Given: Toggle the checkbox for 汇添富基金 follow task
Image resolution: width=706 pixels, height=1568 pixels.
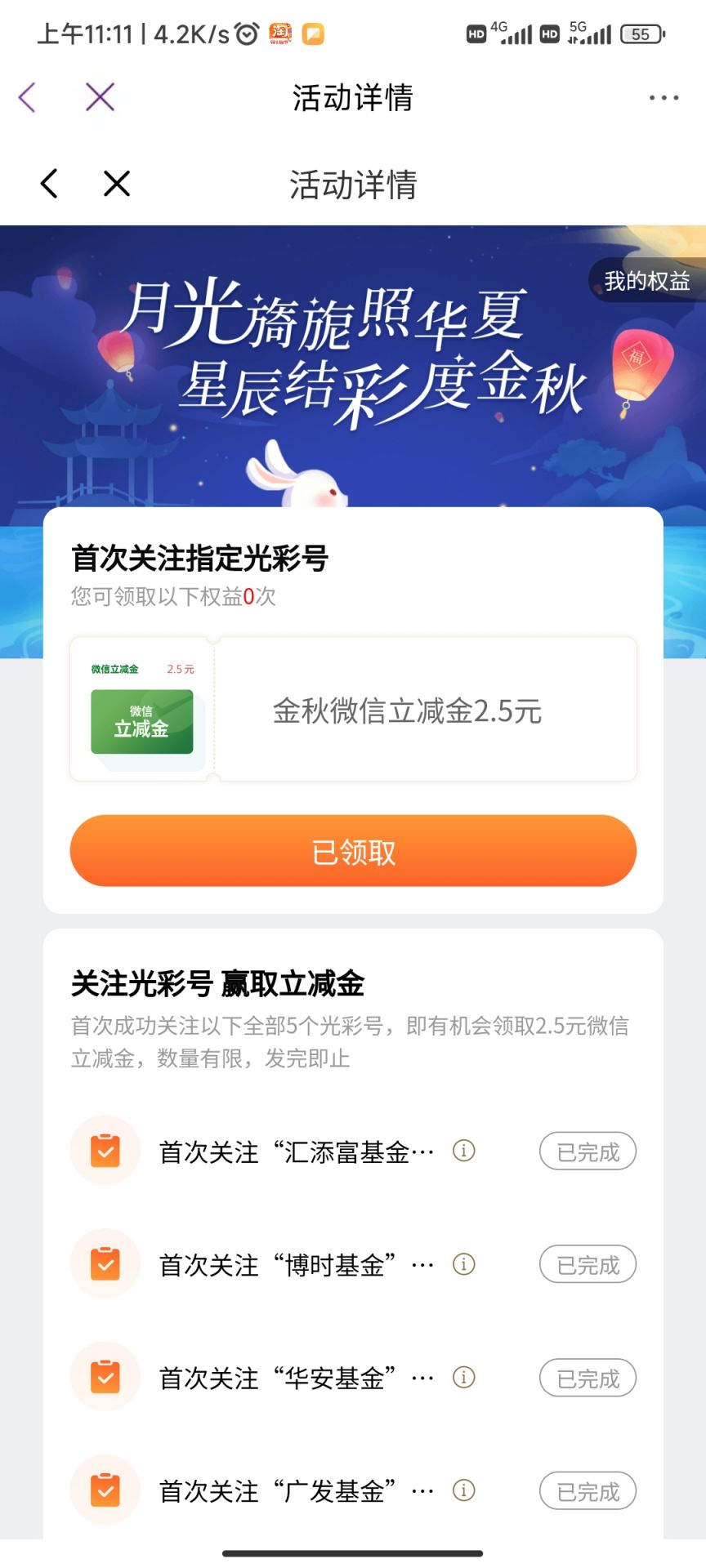Looking at the screenshot, I should (x=105, y=1150).
